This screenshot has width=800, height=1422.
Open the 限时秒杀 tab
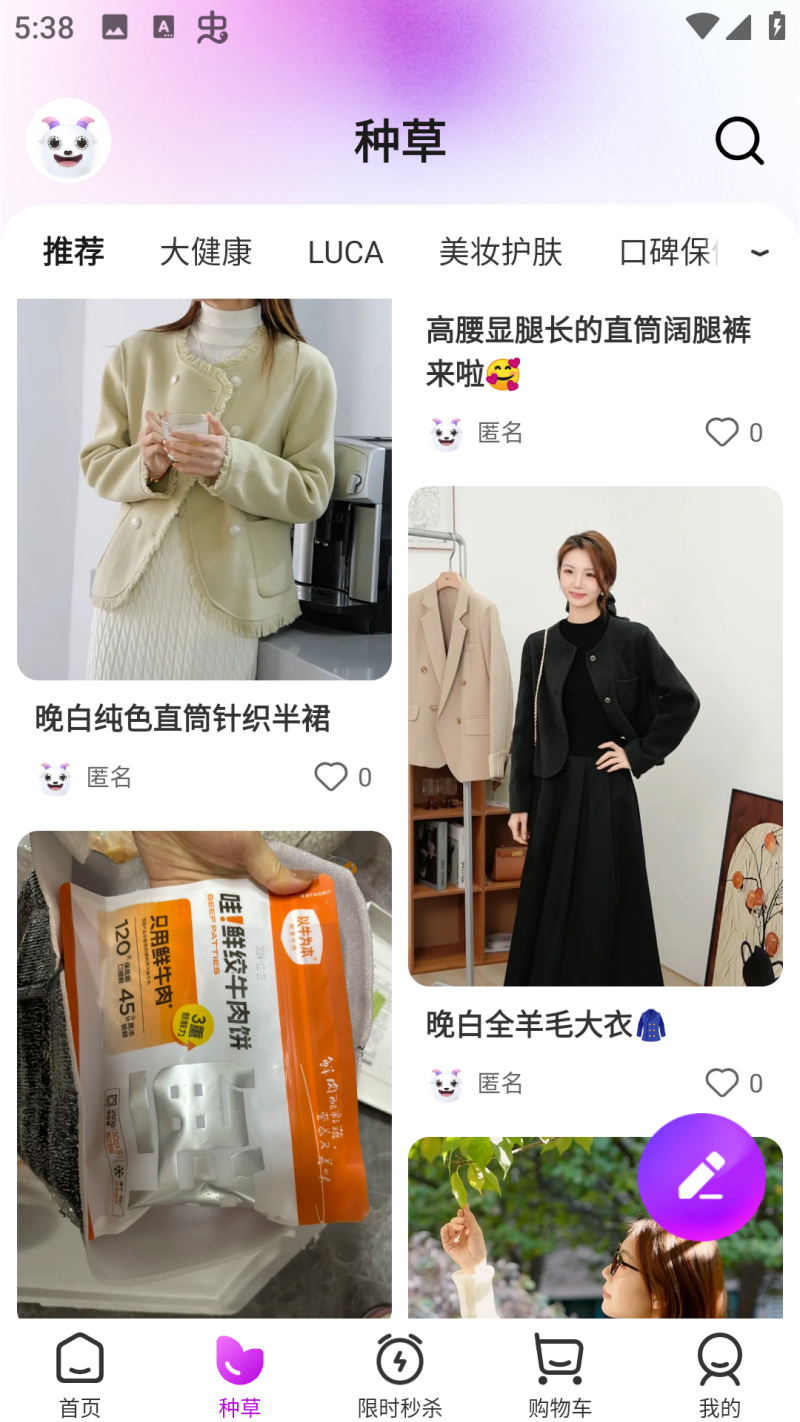click(400, 1375)
